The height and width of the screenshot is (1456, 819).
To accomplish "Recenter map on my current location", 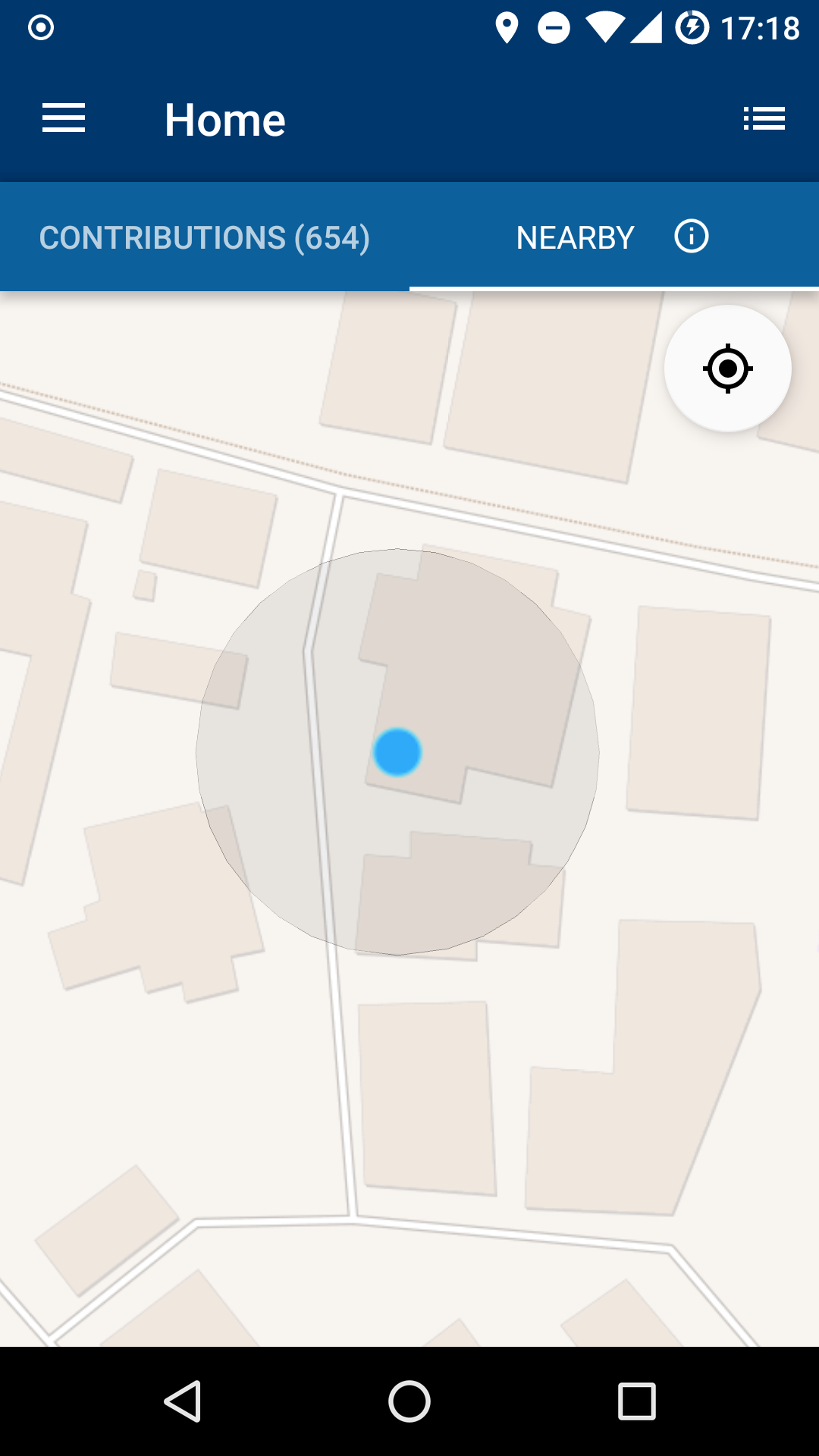I will [727, 369].
